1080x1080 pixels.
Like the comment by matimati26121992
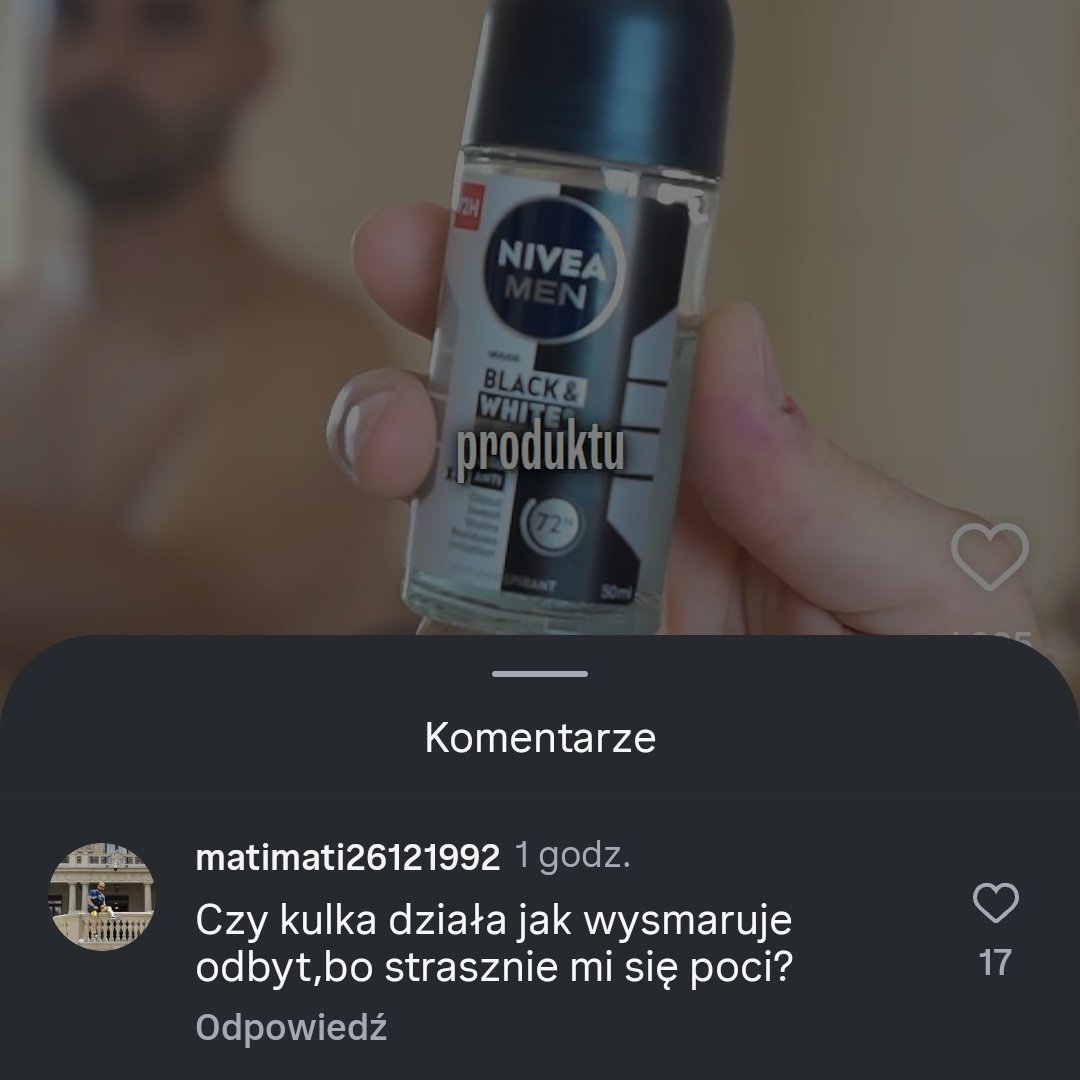[995, 905]
